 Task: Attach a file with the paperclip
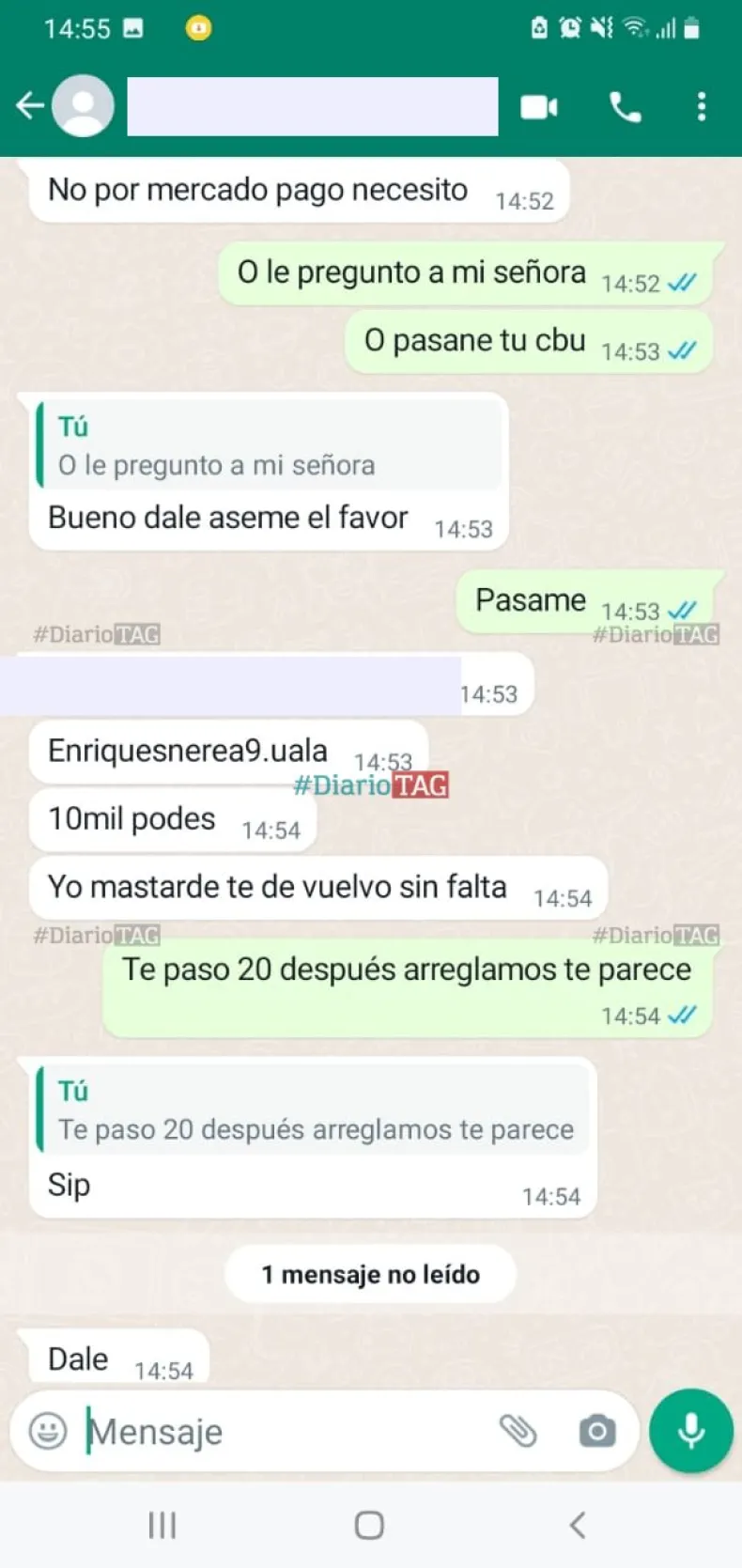(x=518, y=1432)
